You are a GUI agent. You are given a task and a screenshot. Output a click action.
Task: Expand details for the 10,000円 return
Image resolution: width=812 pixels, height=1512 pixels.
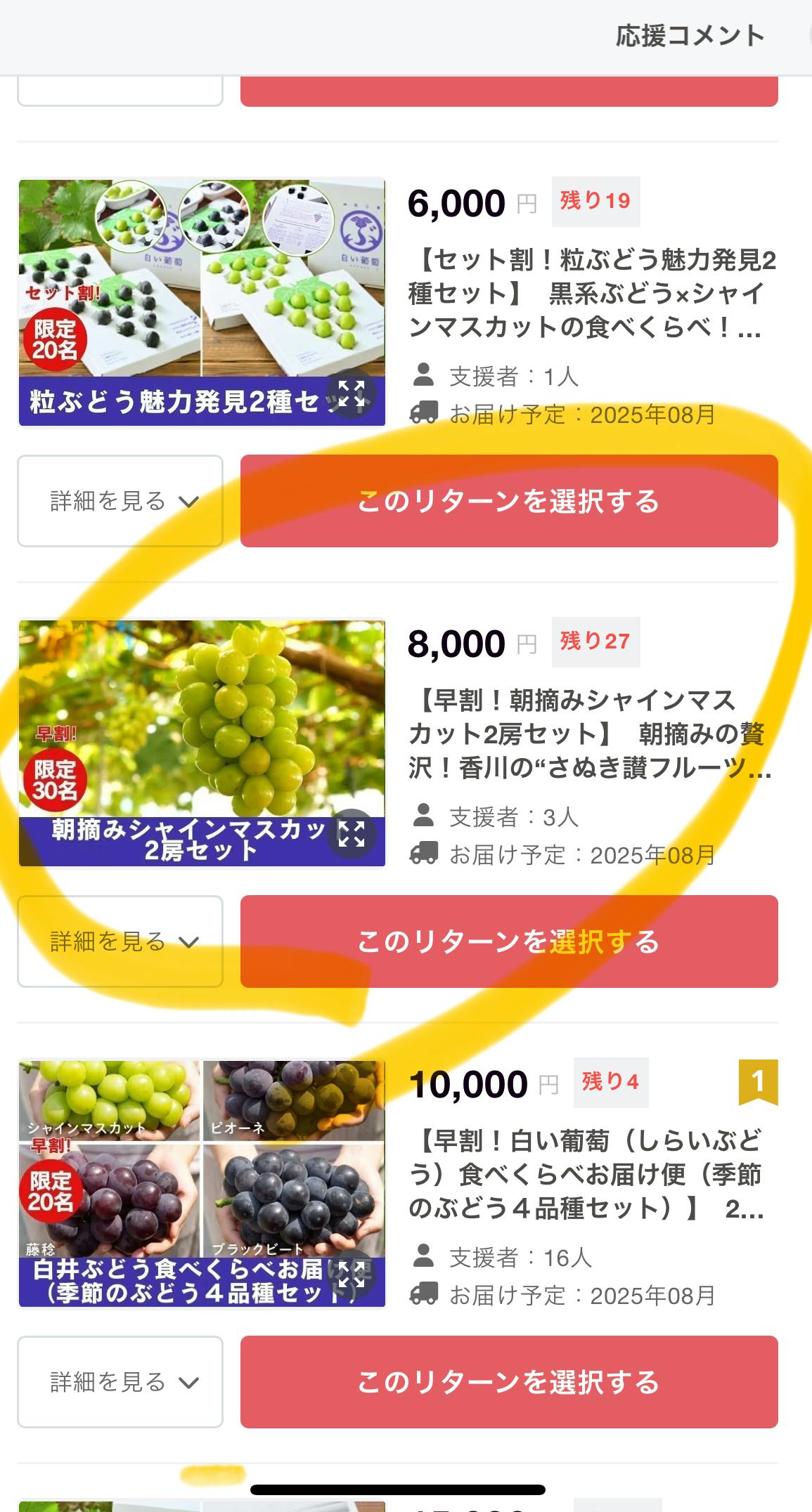(x=120, y=1382)
